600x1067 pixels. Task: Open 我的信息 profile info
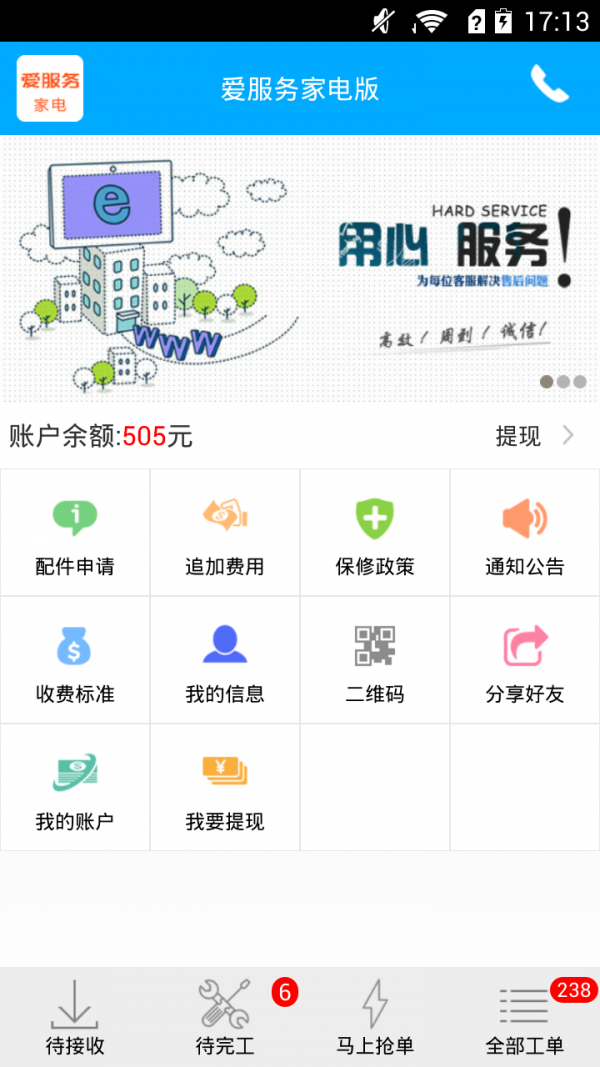point(225,661)
